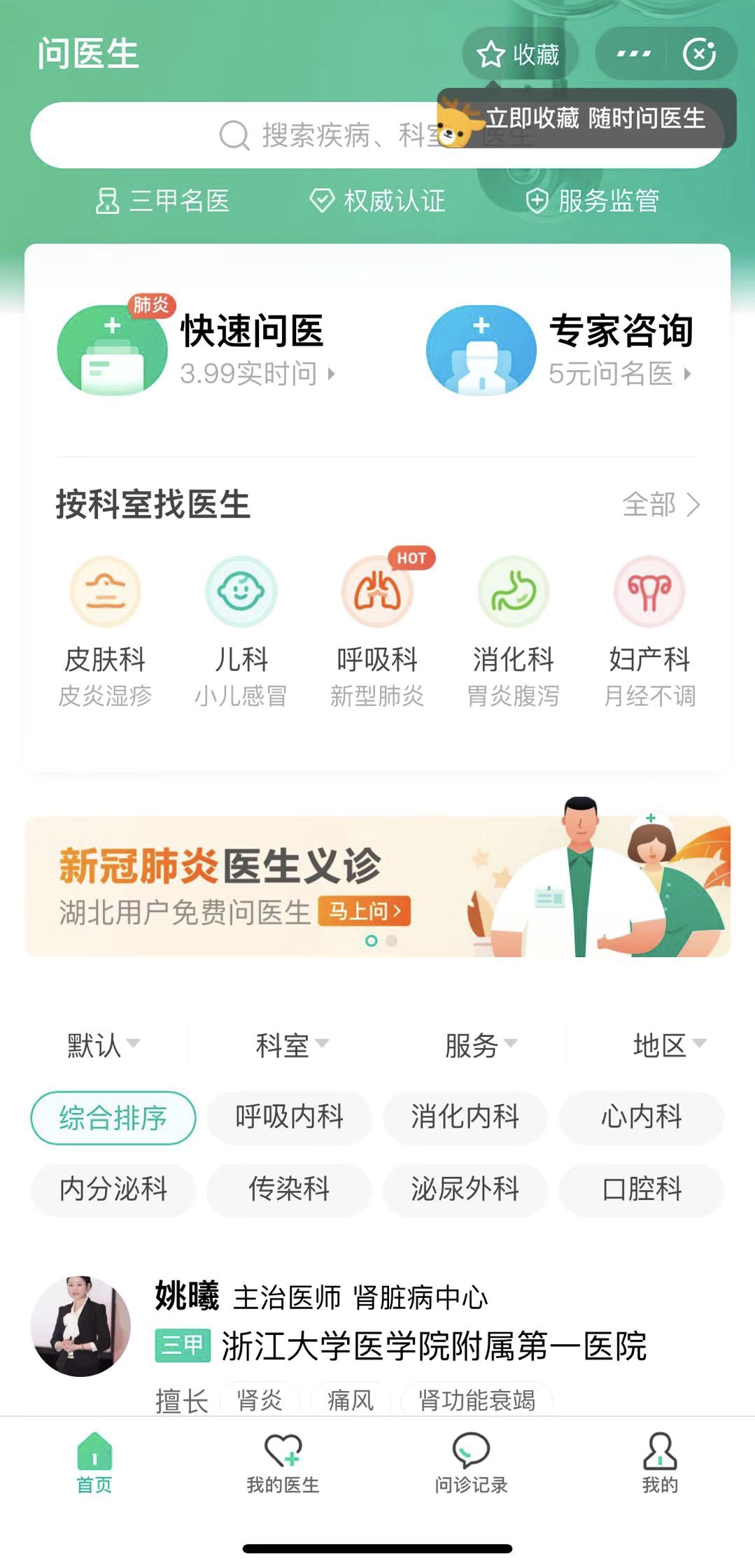
Task: Go to the 问诊记录 tab
Action: [471, 1462]
